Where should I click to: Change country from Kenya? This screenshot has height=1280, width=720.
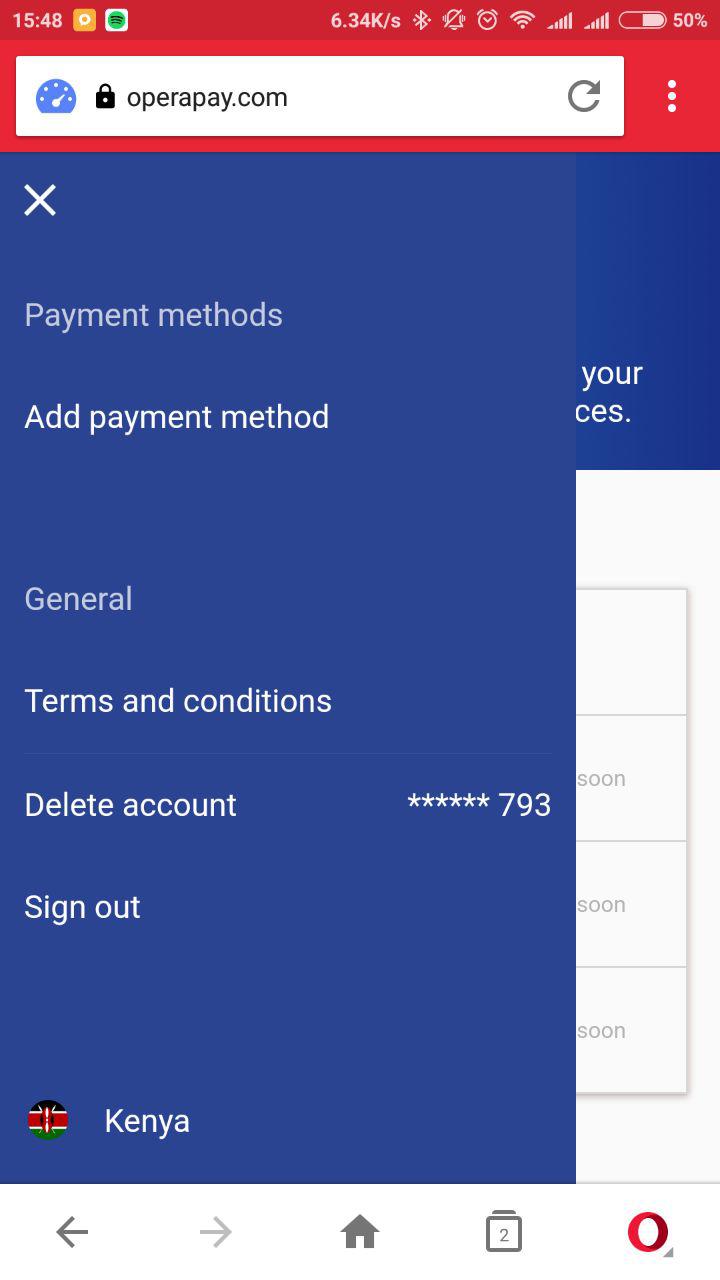click(x=109, y=1121)
